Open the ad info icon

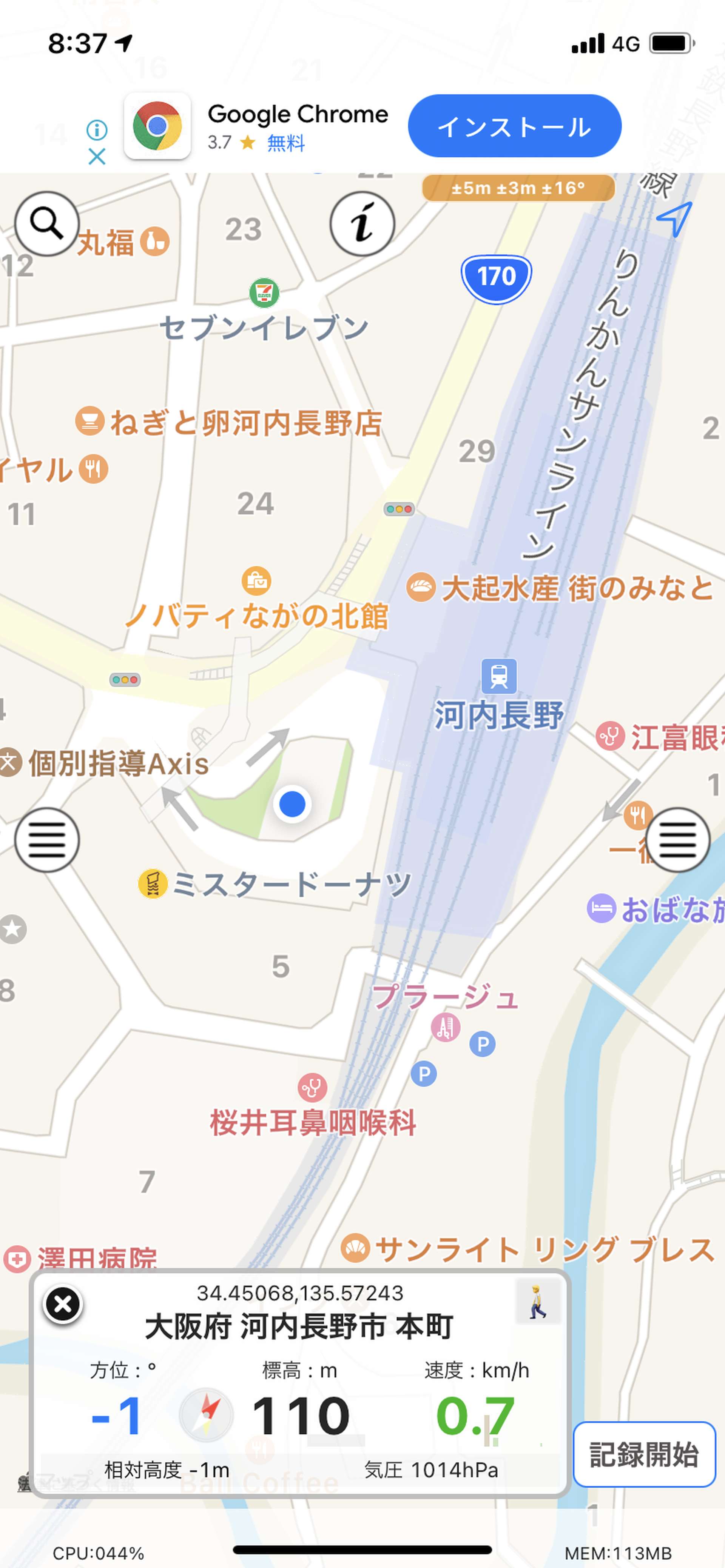[97, 129]
